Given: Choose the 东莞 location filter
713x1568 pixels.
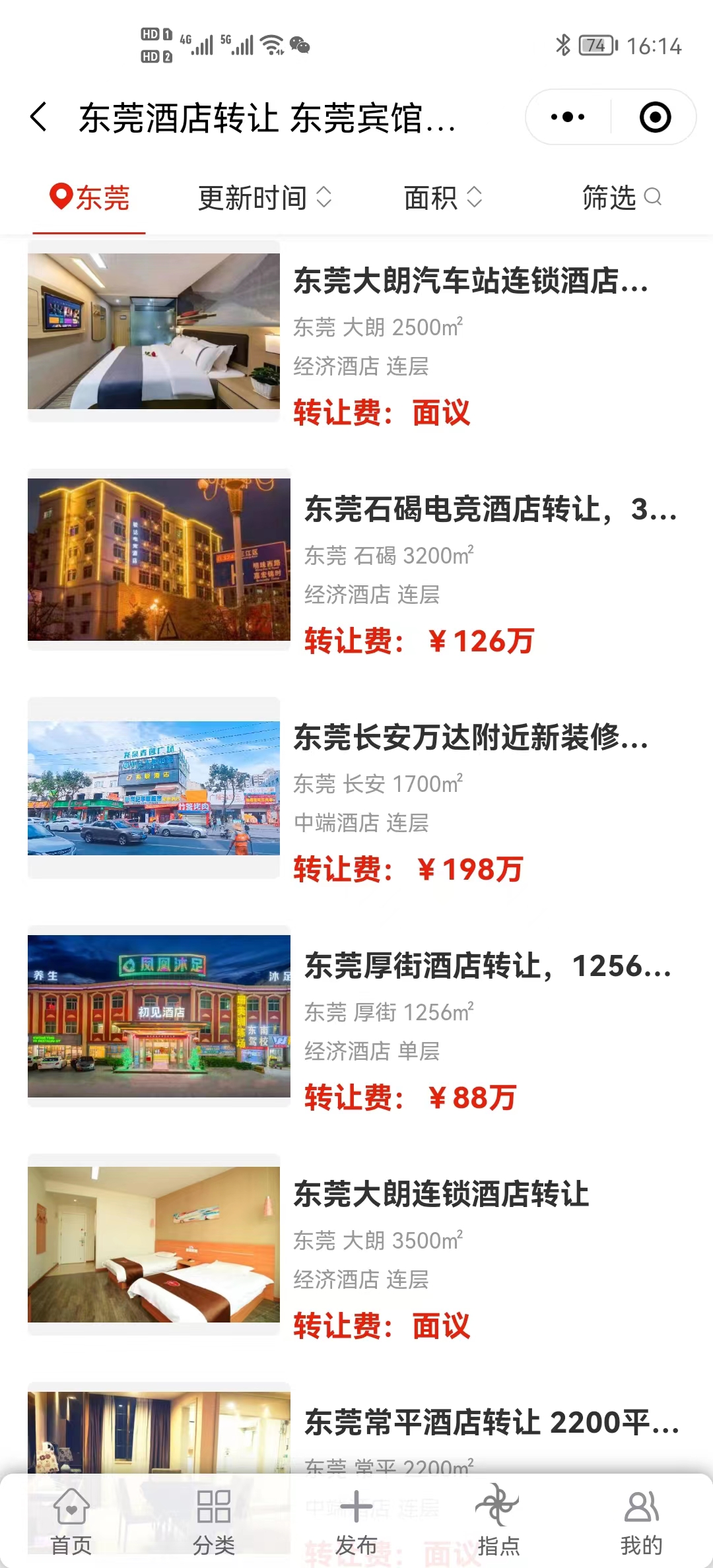Looking at the screenshot, I should (x=90, y=198).
